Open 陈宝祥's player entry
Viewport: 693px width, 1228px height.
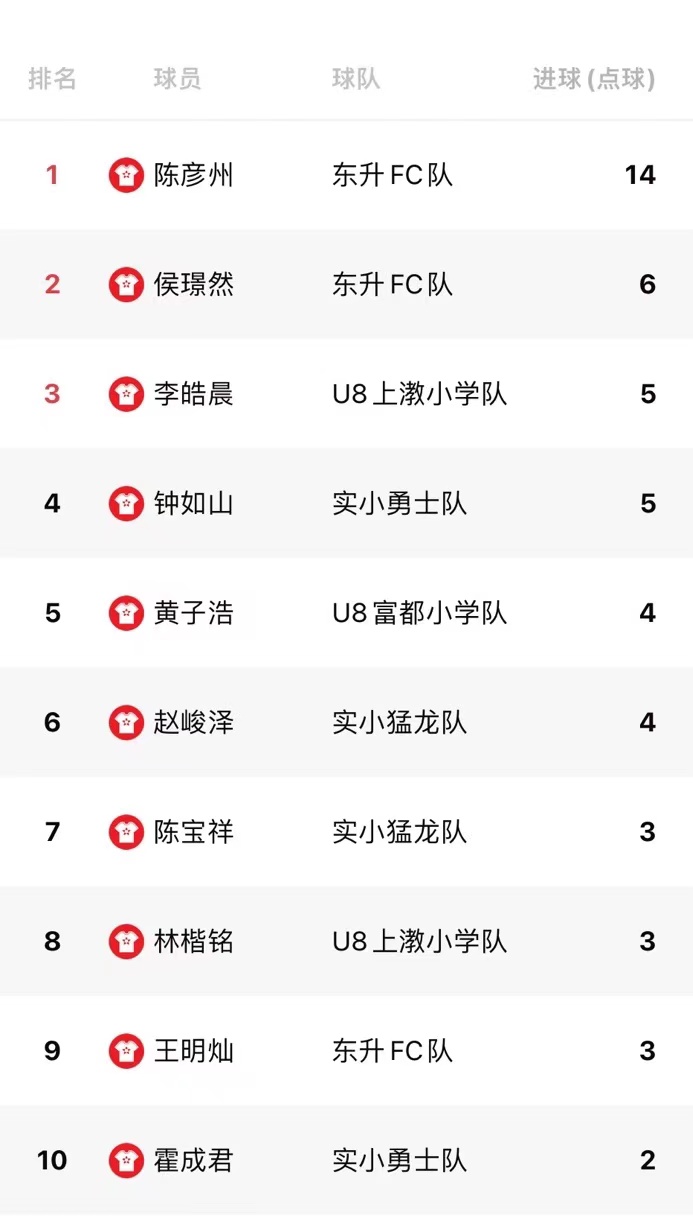point(346,832)
